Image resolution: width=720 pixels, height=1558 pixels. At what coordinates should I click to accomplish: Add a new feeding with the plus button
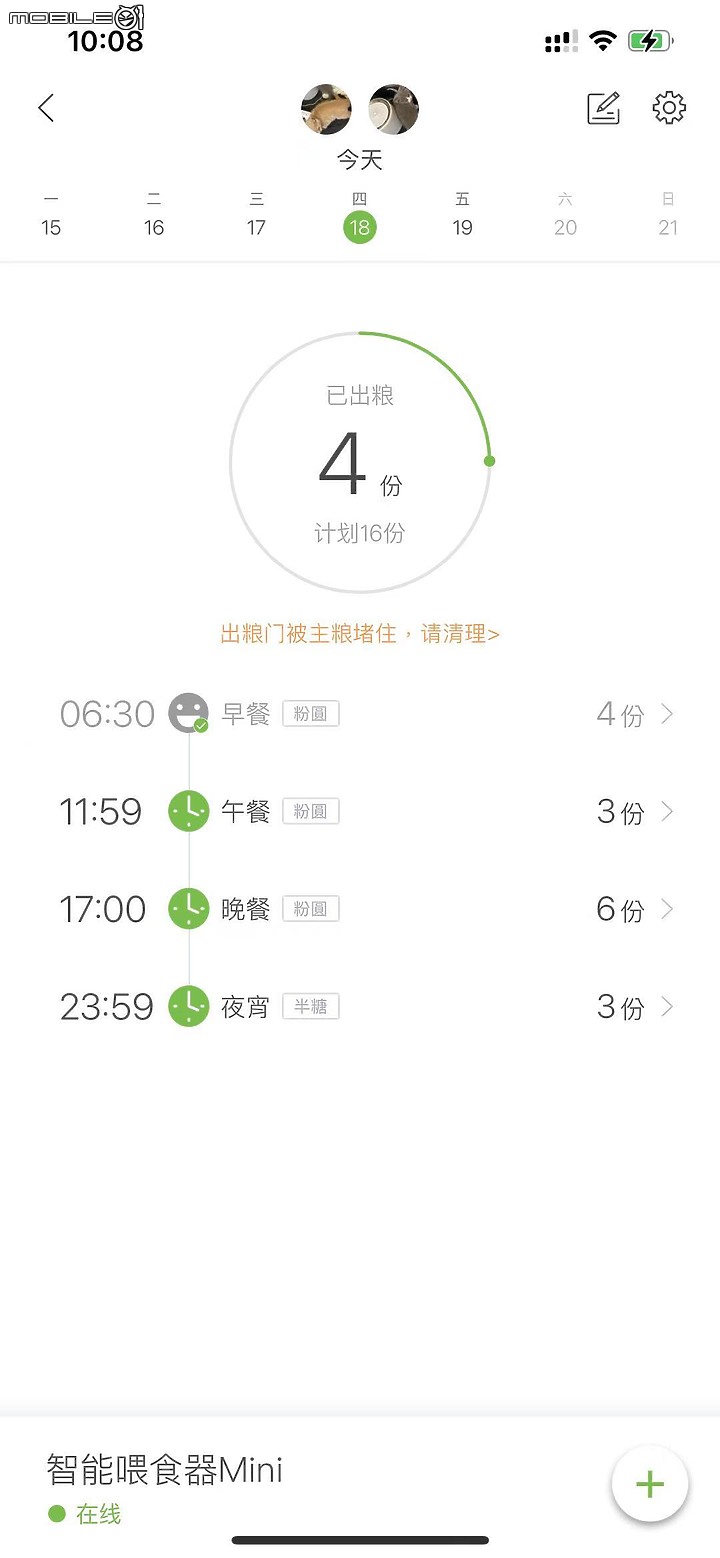650,1483
